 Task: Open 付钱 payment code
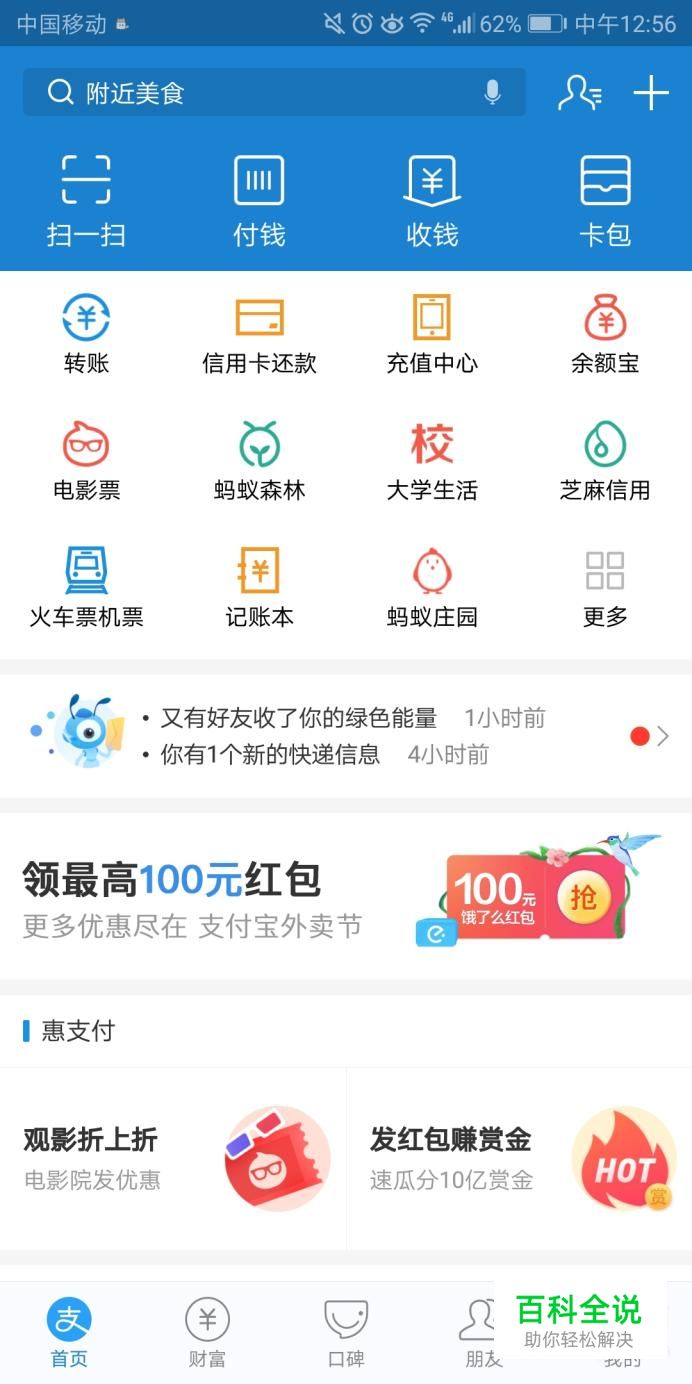coord(259,200)
